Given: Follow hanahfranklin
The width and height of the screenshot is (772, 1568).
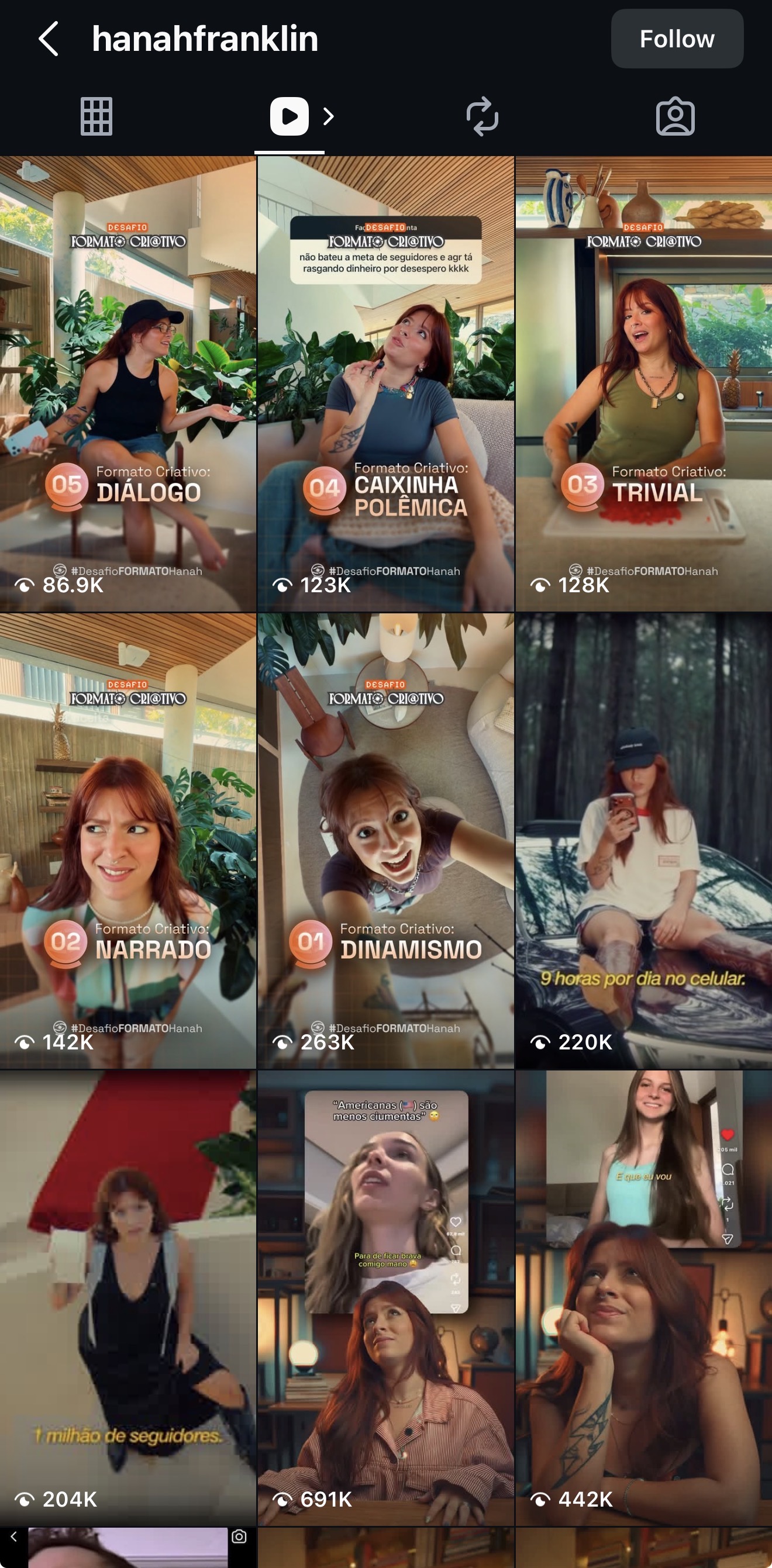Looking at the screenshot, I should tap(677, 39).
